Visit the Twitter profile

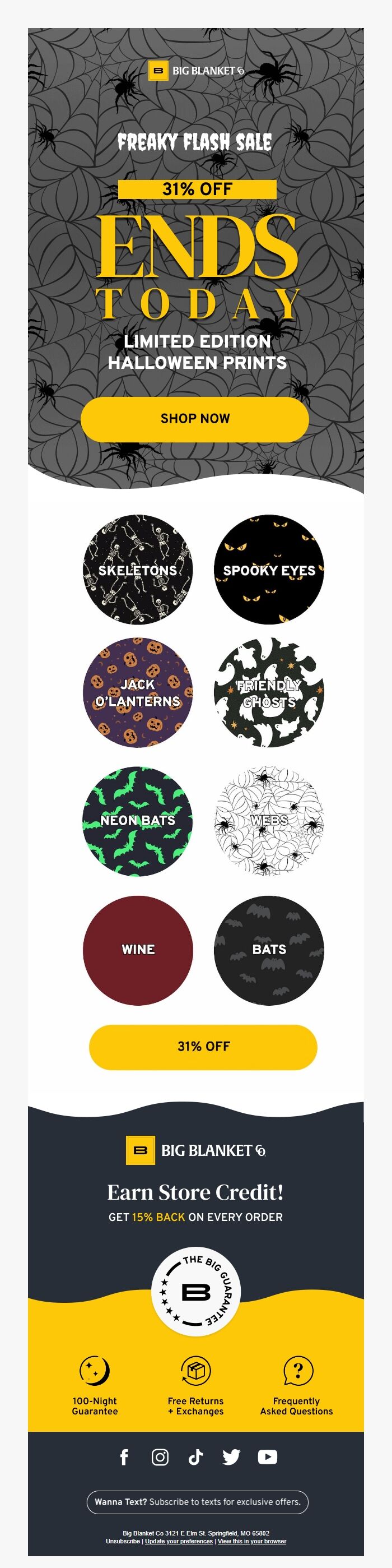[231, 1456]
